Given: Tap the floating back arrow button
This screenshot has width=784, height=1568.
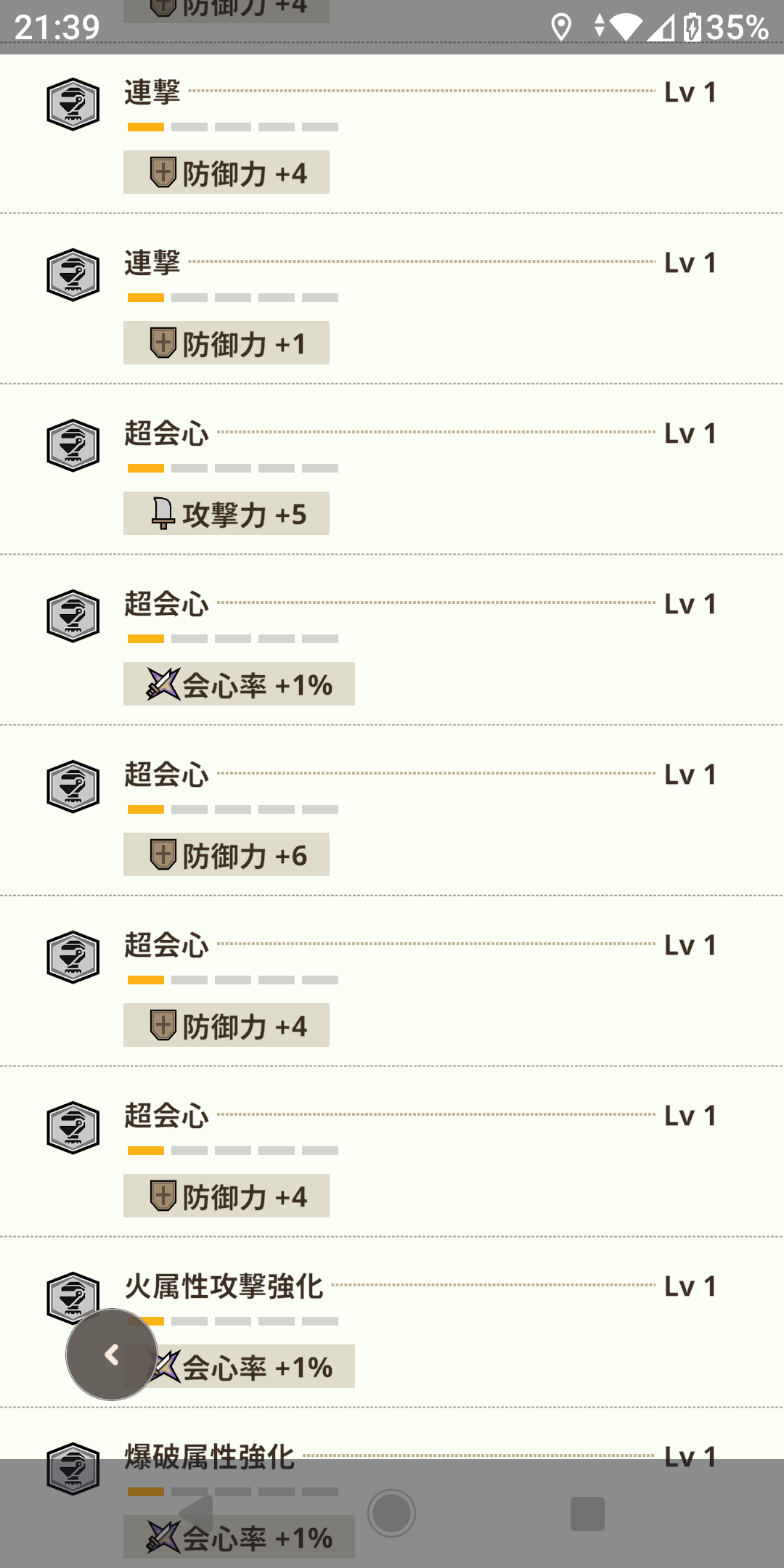Looking at the screenshot, I should point(112,1355).
